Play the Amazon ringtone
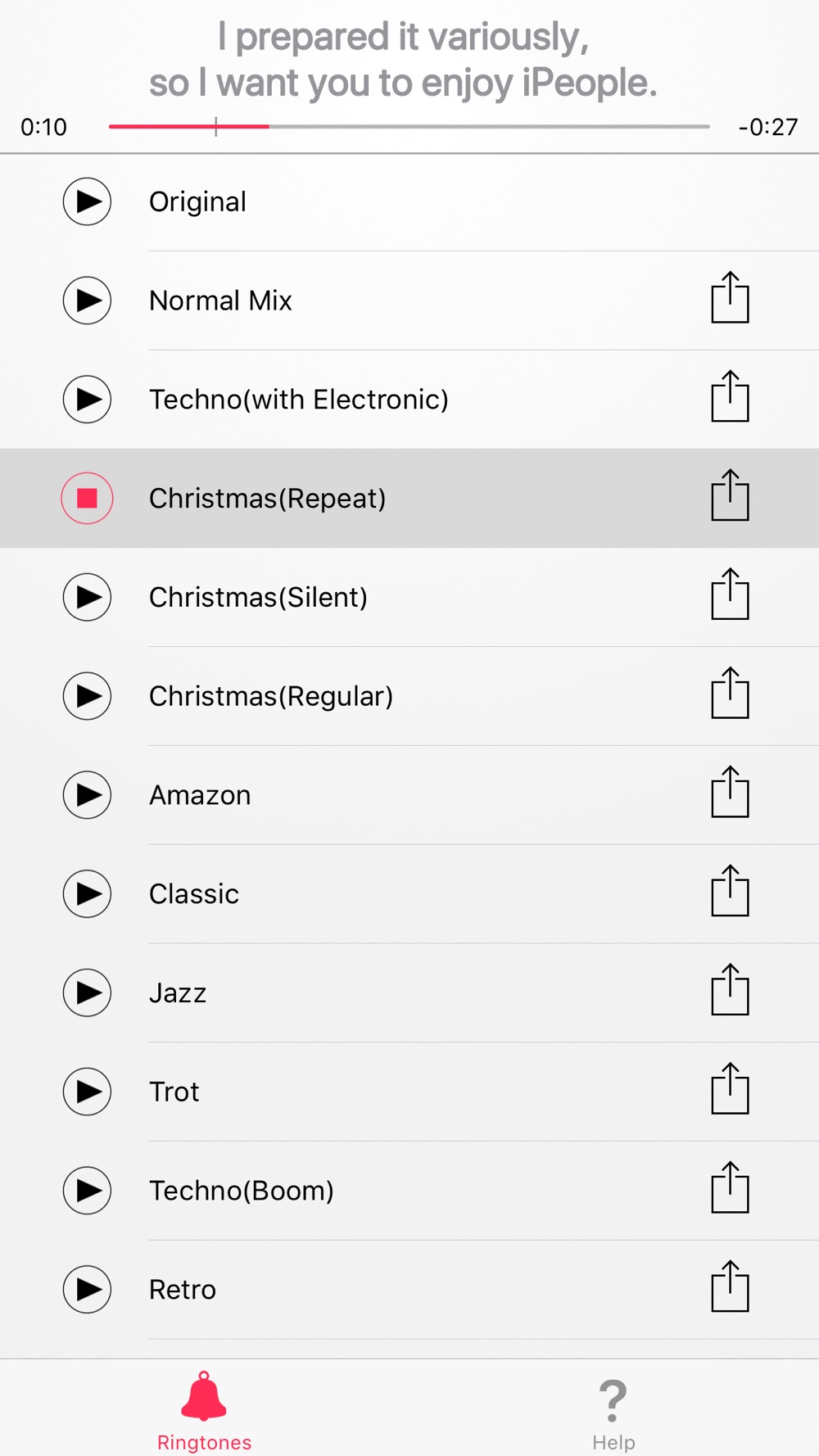819x1456 pixels. [x=87, y=795]
